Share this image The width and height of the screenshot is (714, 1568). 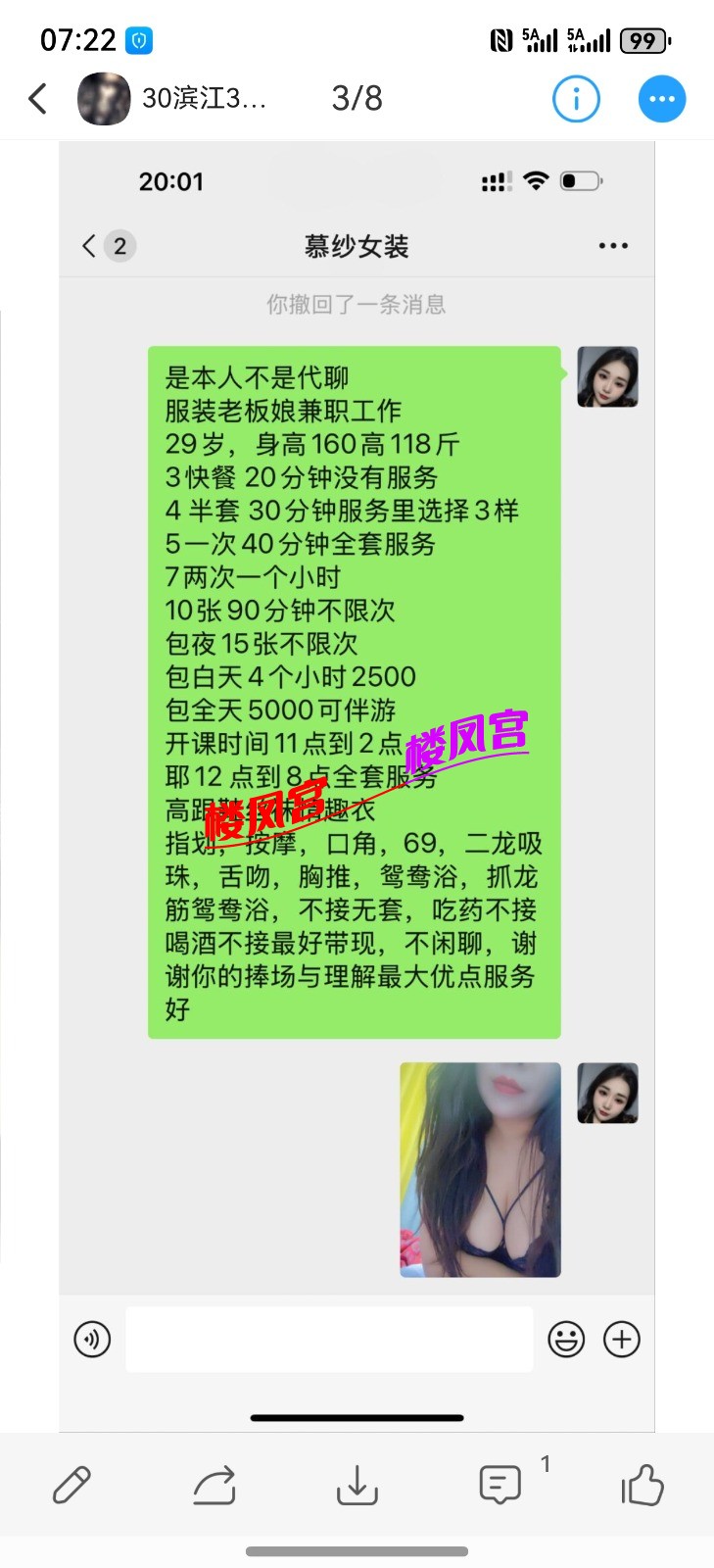[214, 1485]
